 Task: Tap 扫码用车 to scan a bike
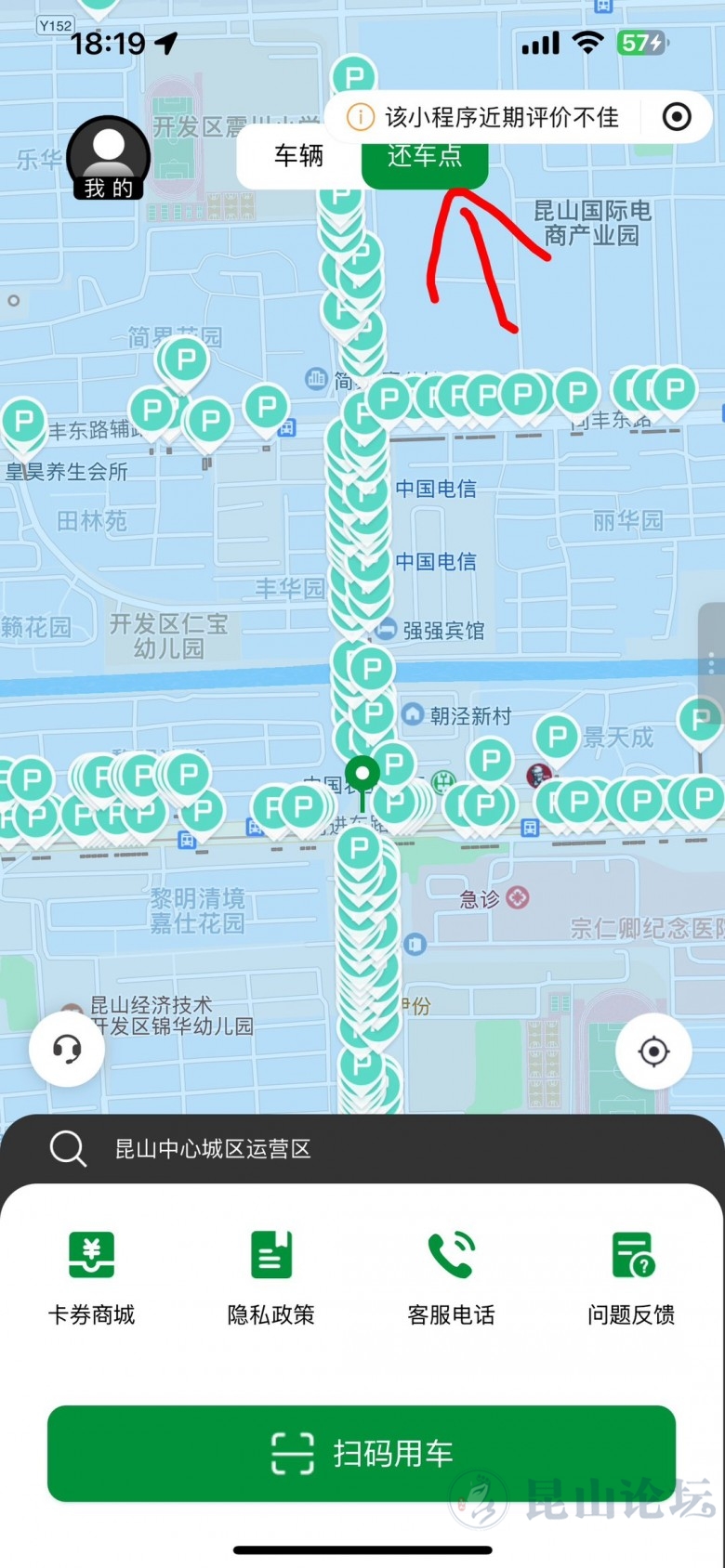tap(362, 1453)
